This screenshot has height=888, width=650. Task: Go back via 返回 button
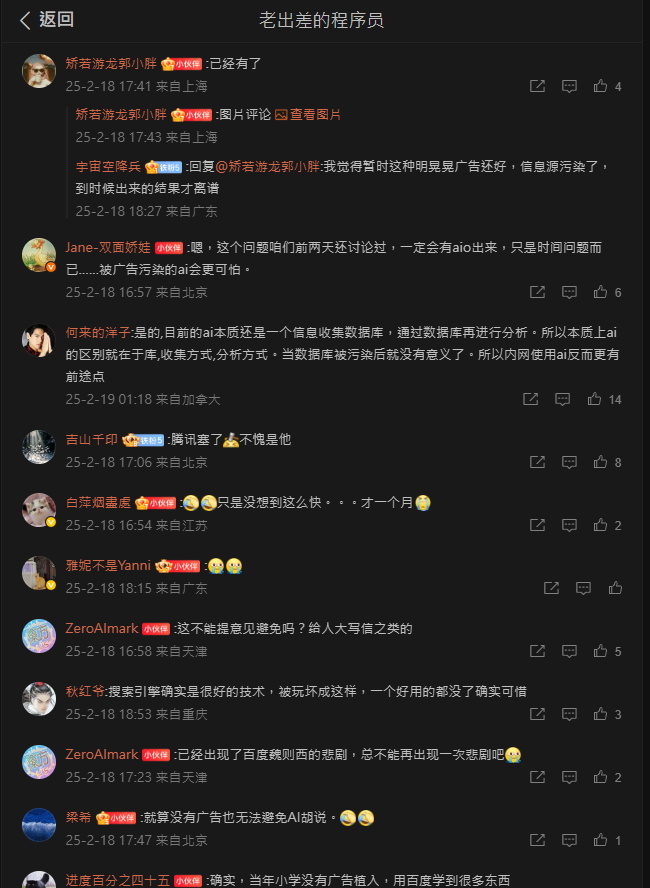point(46,19)
